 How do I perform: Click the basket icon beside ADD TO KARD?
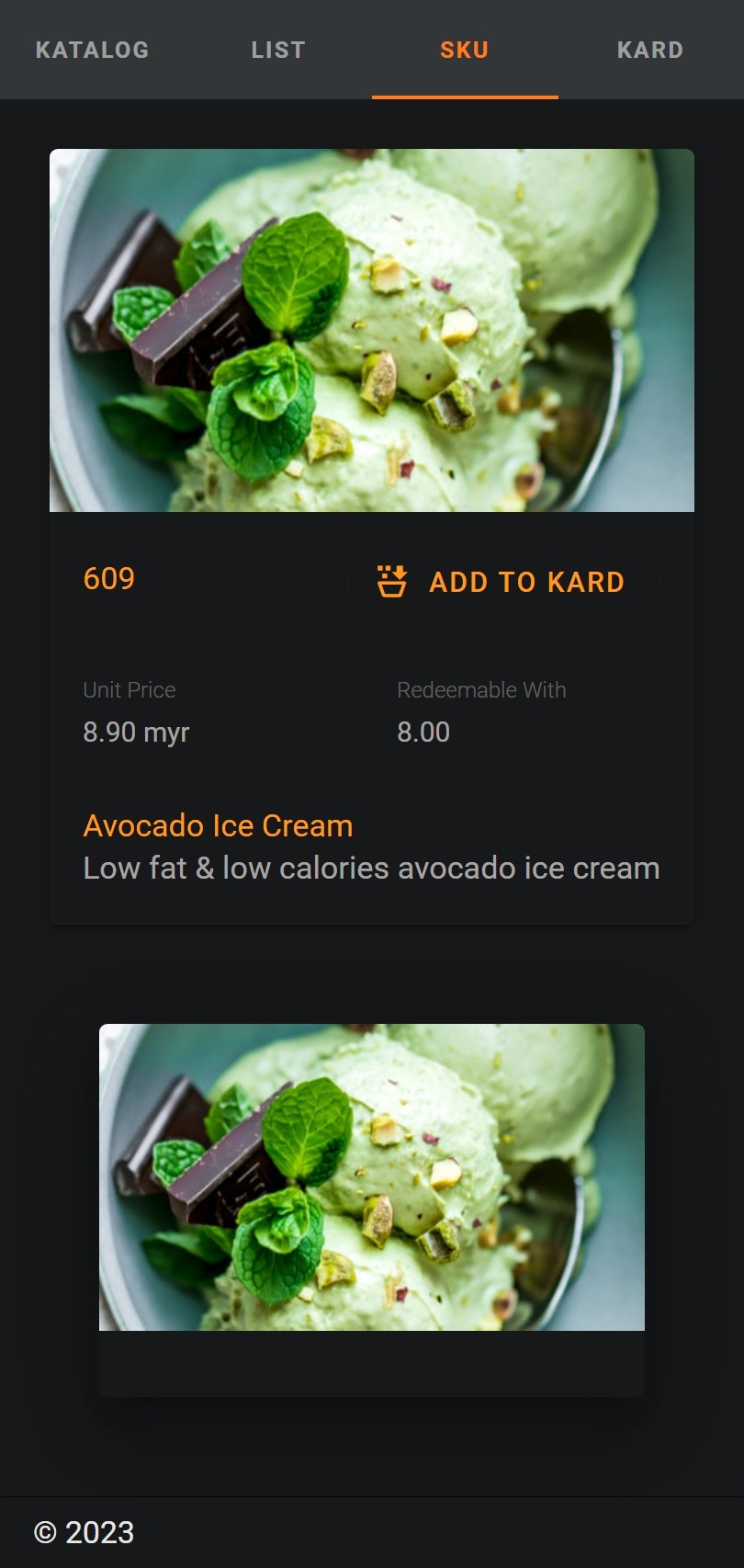coord(392,581)
